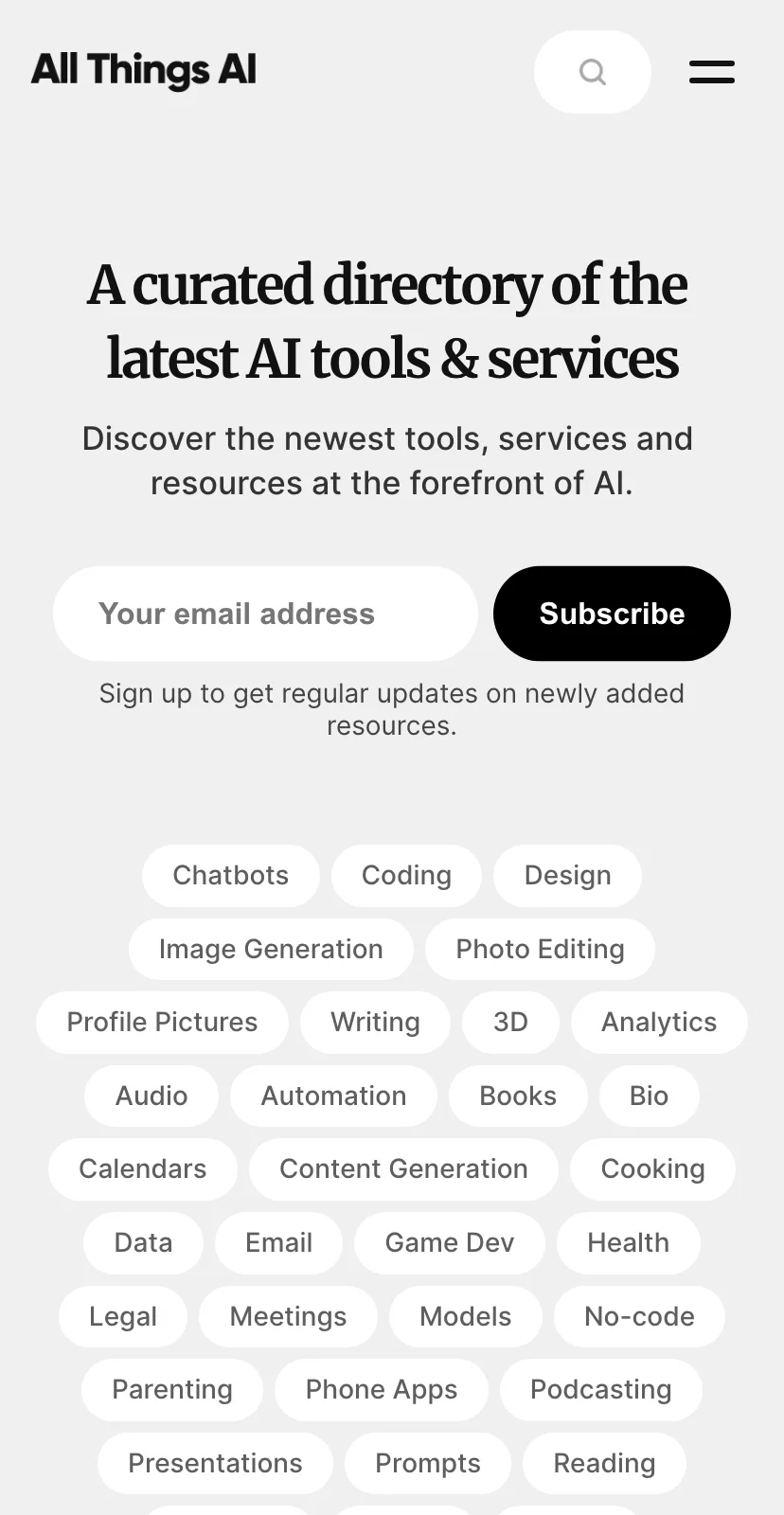This screenshot has width=784, height=1515.
Task: Open the No-code category
Action: click(x=639, y=1316)
